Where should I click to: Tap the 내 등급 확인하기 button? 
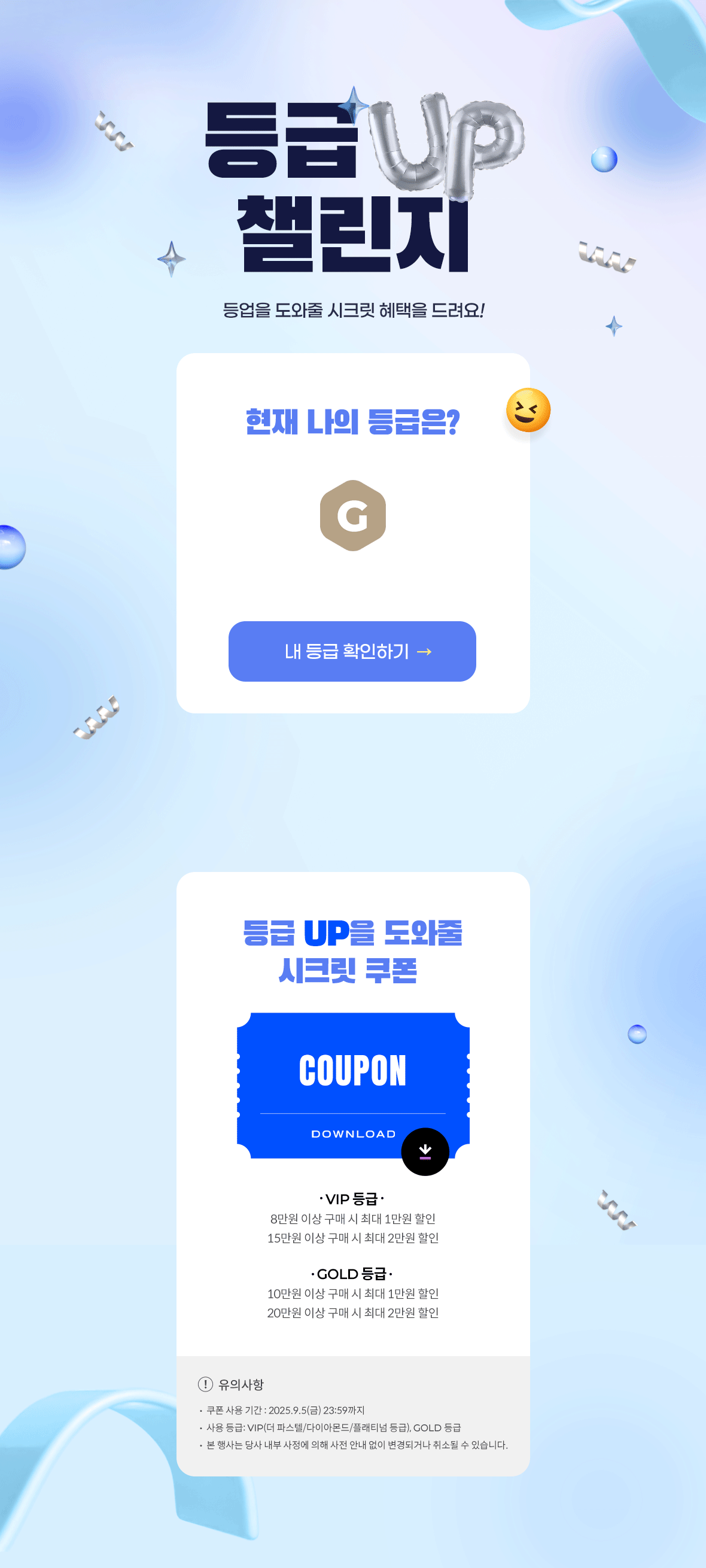click(x=352, y=651)
